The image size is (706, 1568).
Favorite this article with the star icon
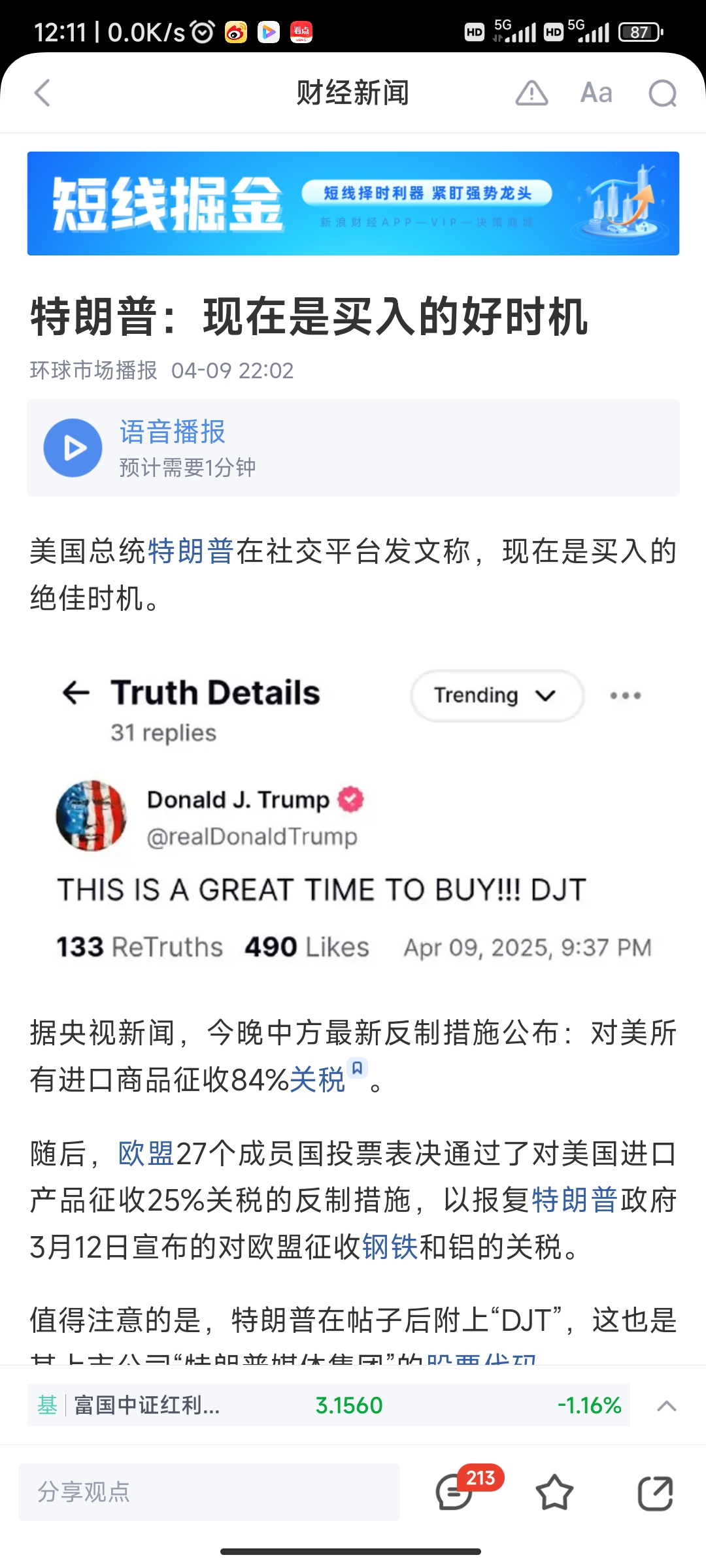point(554,1492)
